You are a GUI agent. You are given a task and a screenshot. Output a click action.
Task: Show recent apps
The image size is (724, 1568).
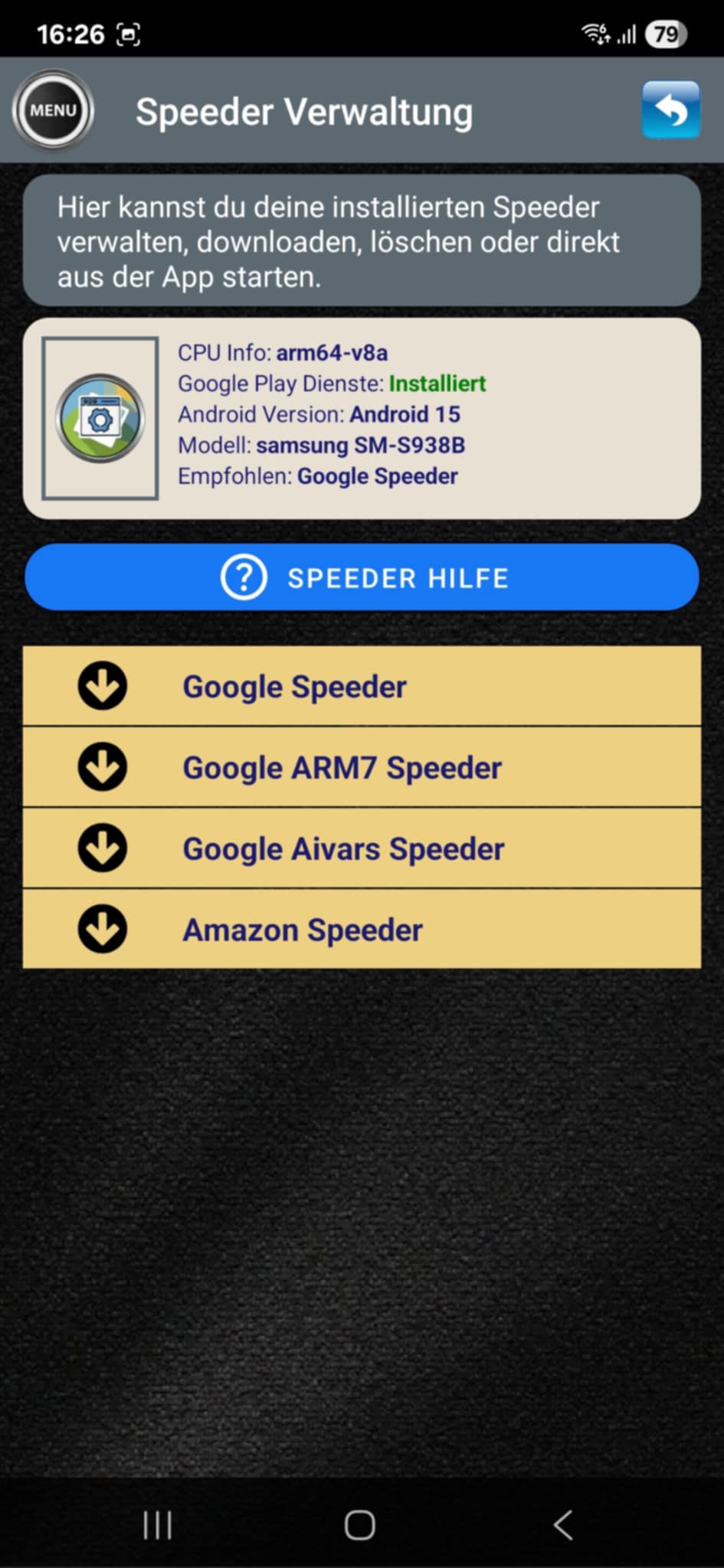tap(158, 1525)
